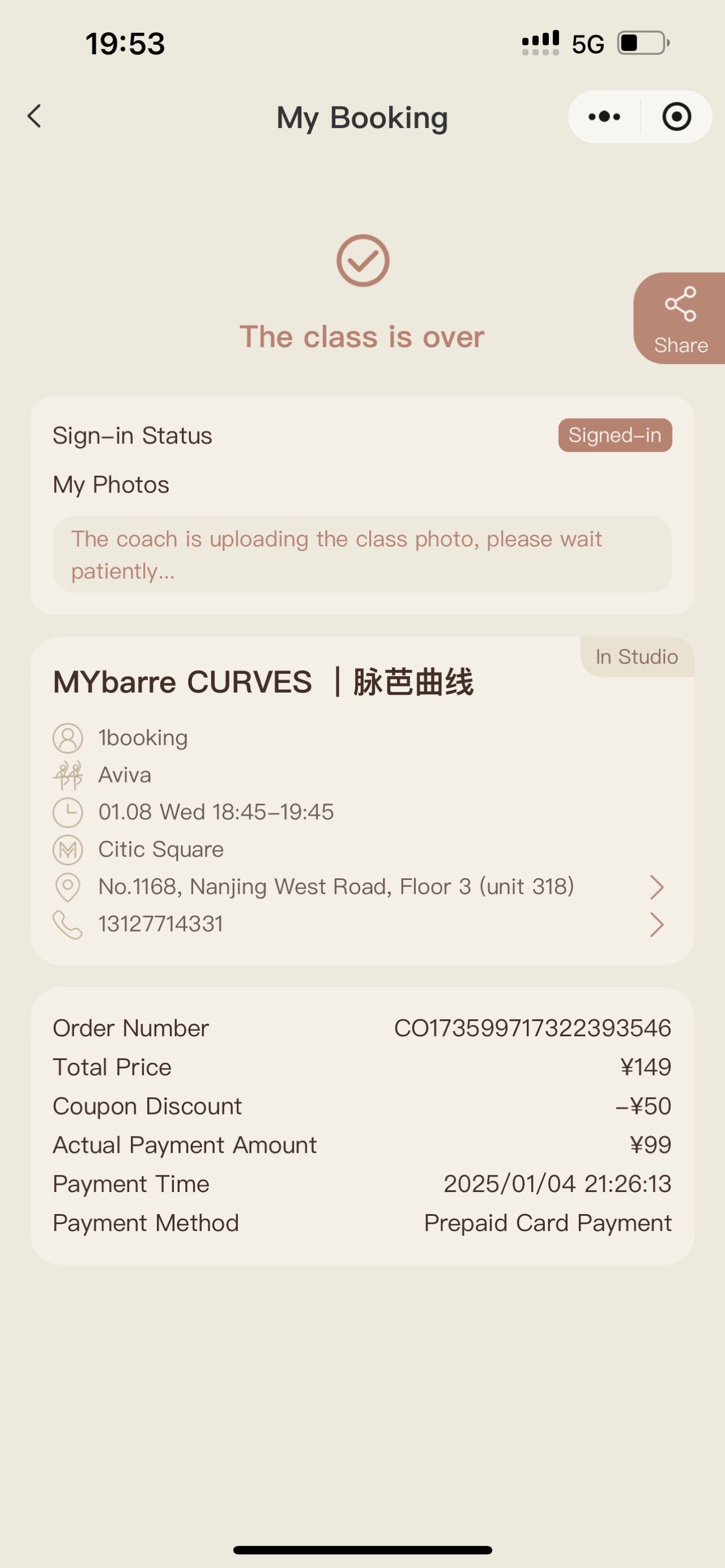Screen dimensions: 725x1568
Task: Open the Nanjing West Road address
Action: pyautogui.click(x=362, y=887)
